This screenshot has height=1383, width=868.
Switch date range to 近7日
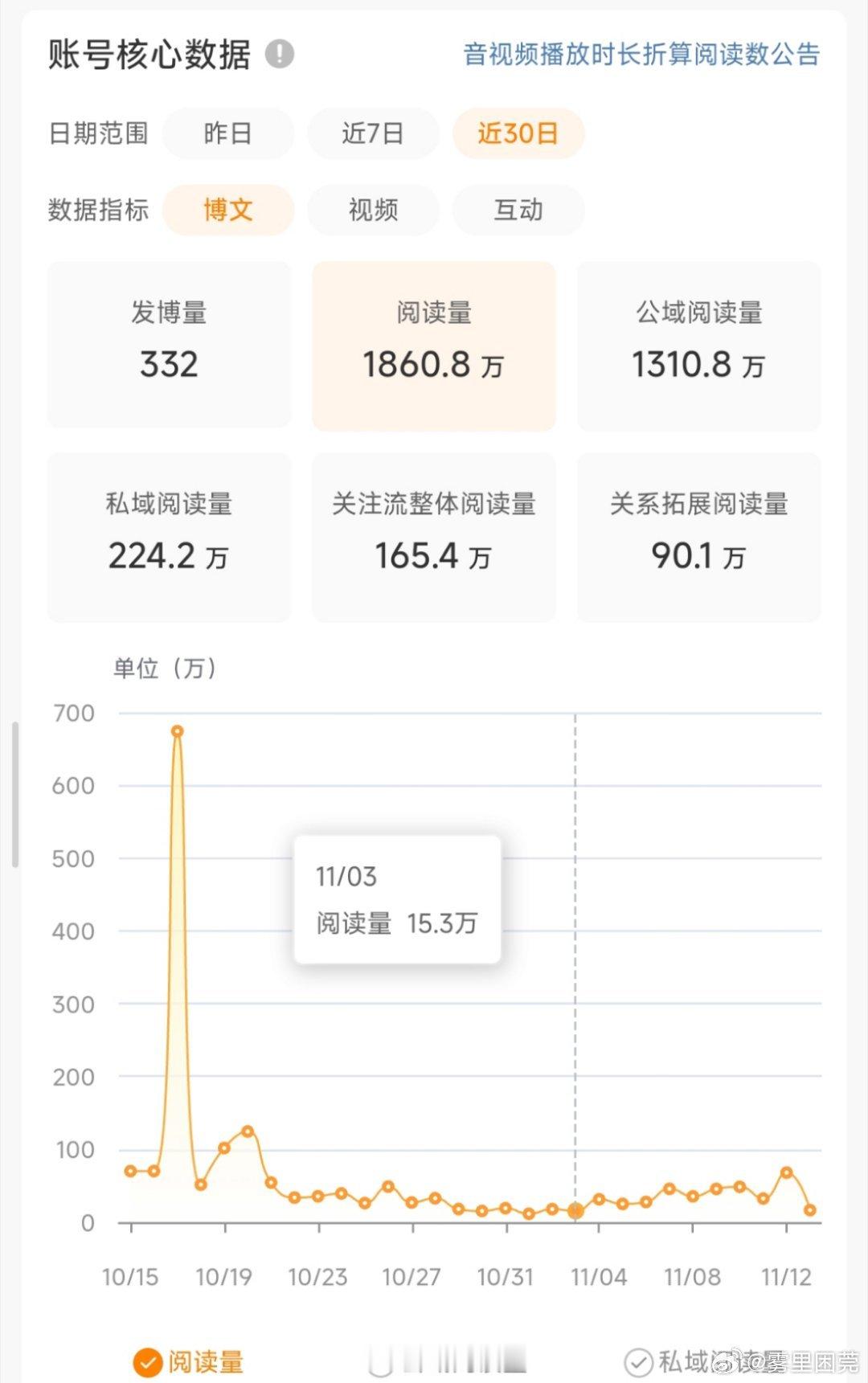coord(373,133)
